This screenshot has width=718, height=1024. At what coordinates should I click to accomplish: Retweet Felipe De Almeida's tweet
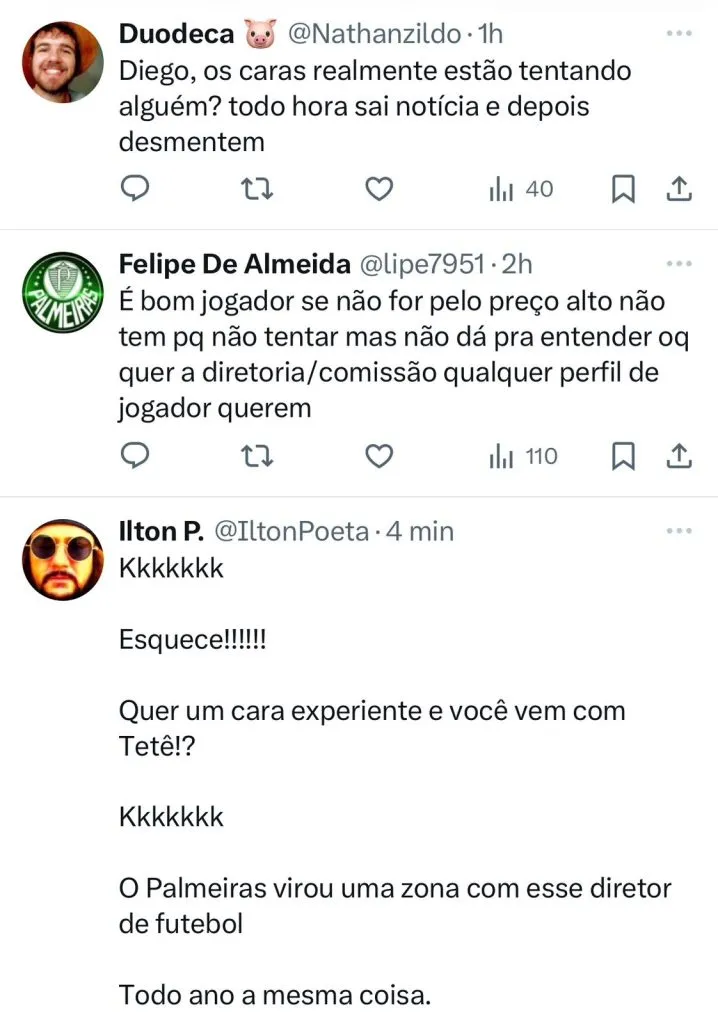click(257, 457)
